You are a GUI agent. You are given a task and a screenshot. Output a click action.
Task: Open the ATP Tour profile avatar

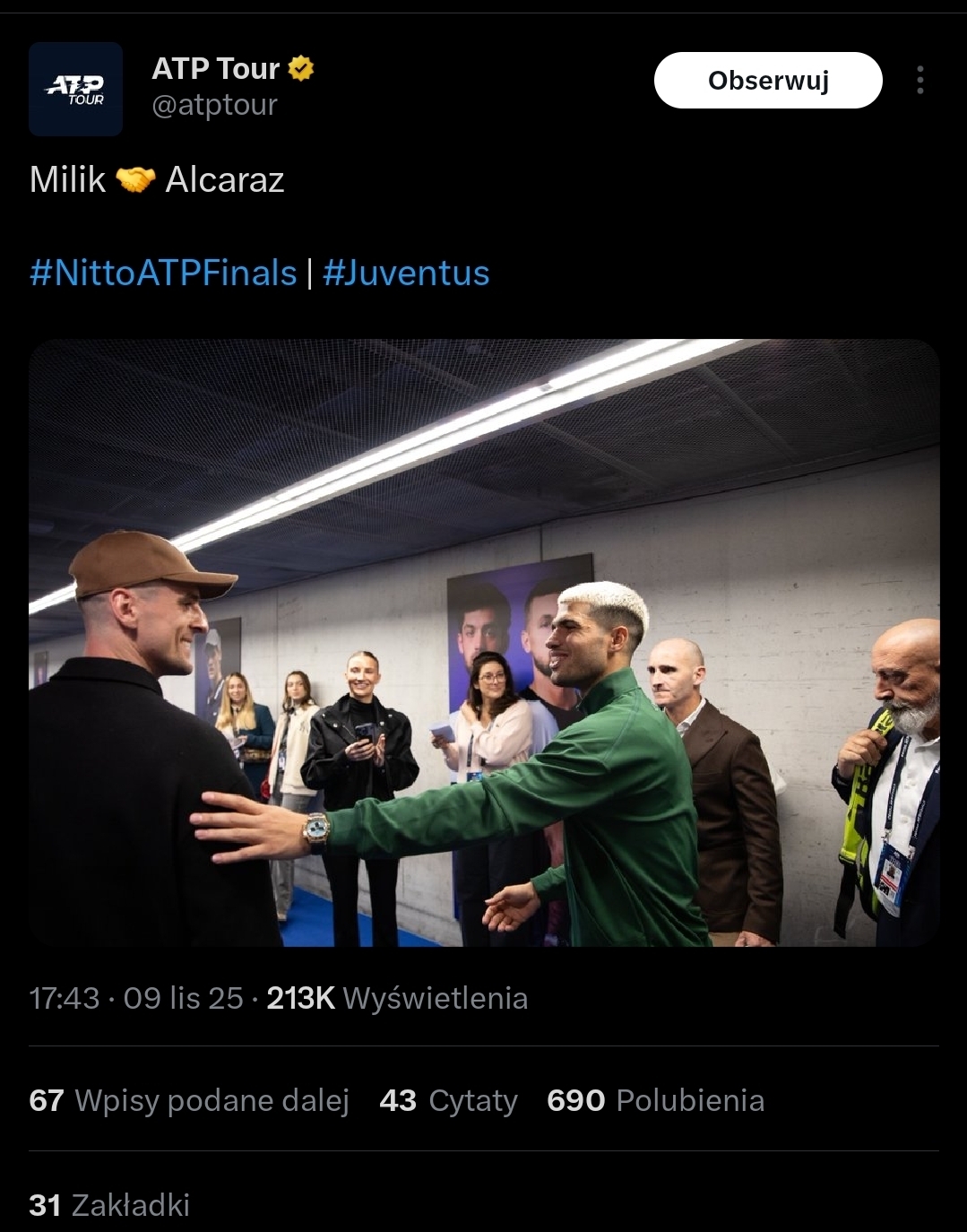pyautogui.click(x=75, y=89)
